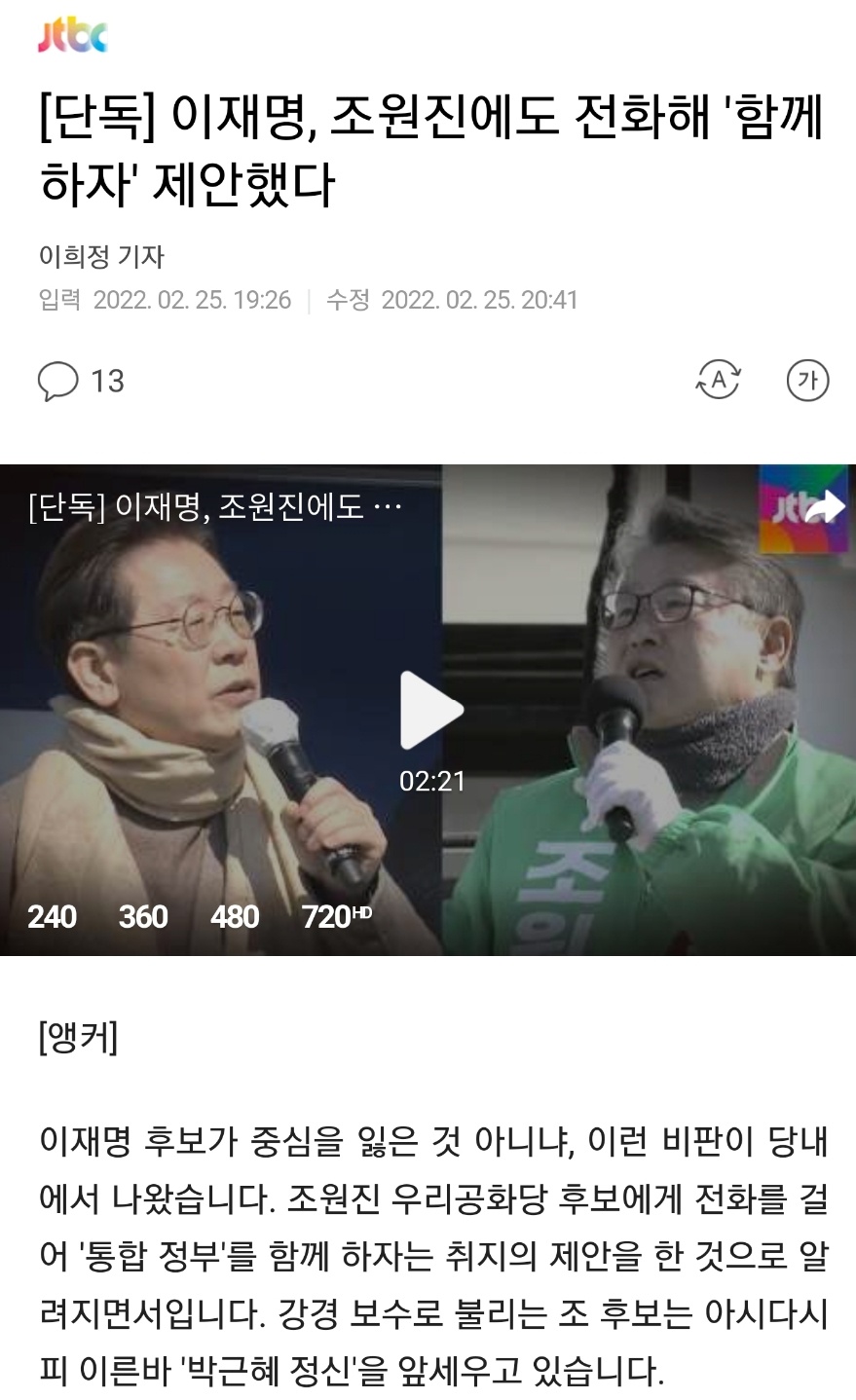Screen dimensions: 856x1400
Task: Open the article comments
Action: pyautogui.click(x=81, y=381)
